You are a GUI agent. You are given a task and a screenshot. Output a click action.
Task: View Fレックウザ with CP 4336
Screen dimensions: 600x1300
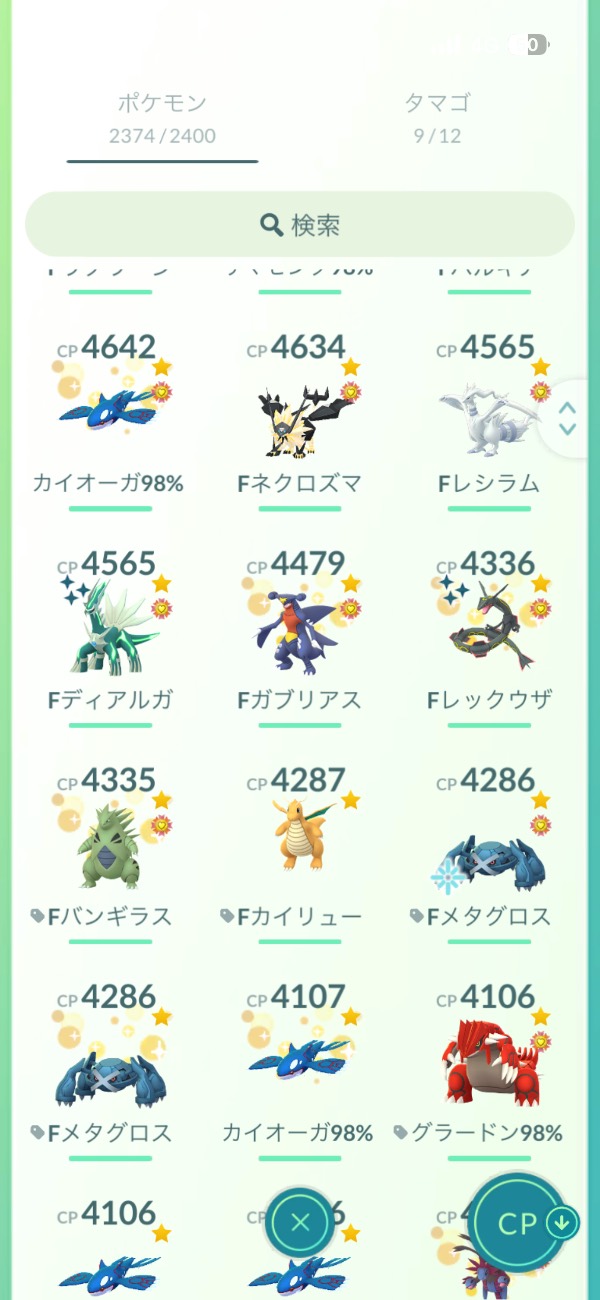[490, 628]
